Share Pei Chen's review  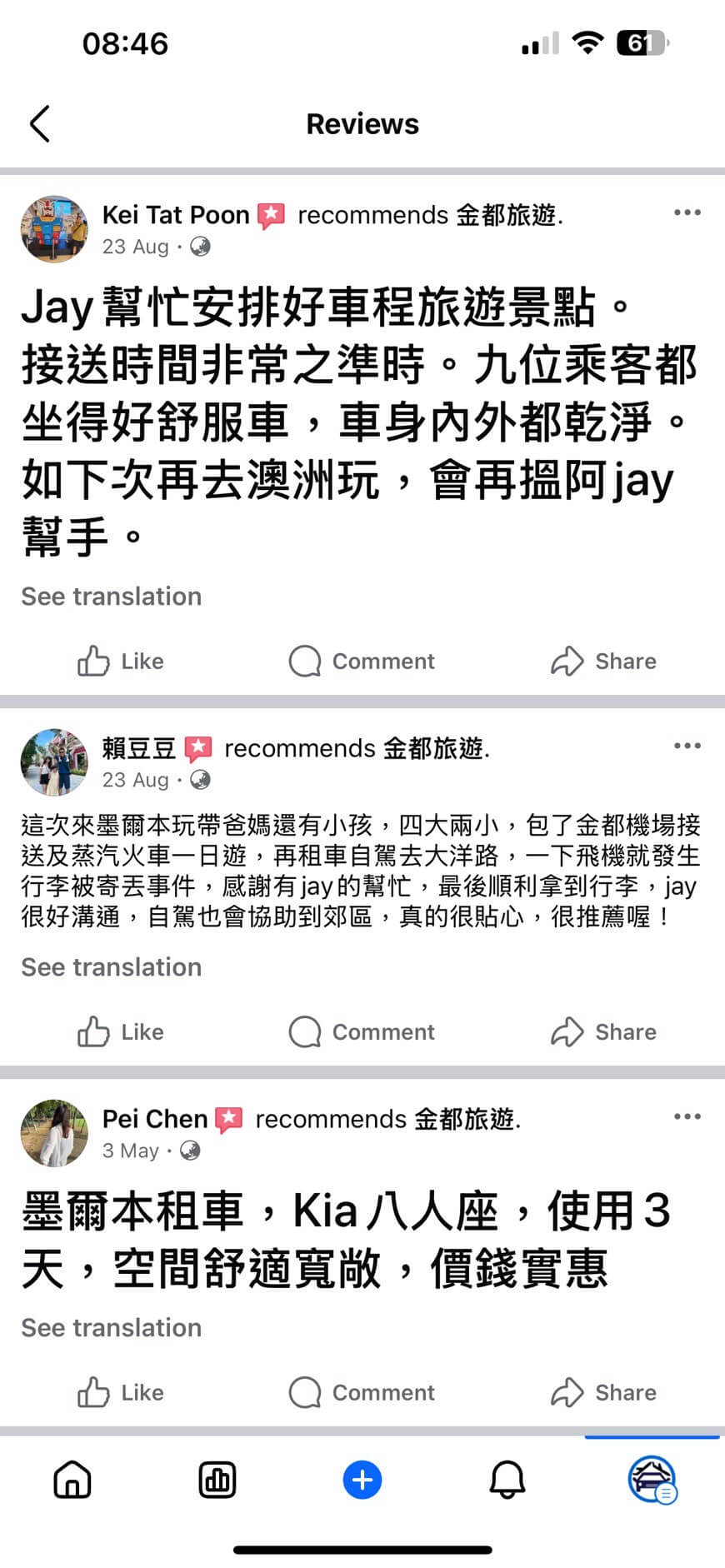pyautogui.click(x=604, y=1392)
